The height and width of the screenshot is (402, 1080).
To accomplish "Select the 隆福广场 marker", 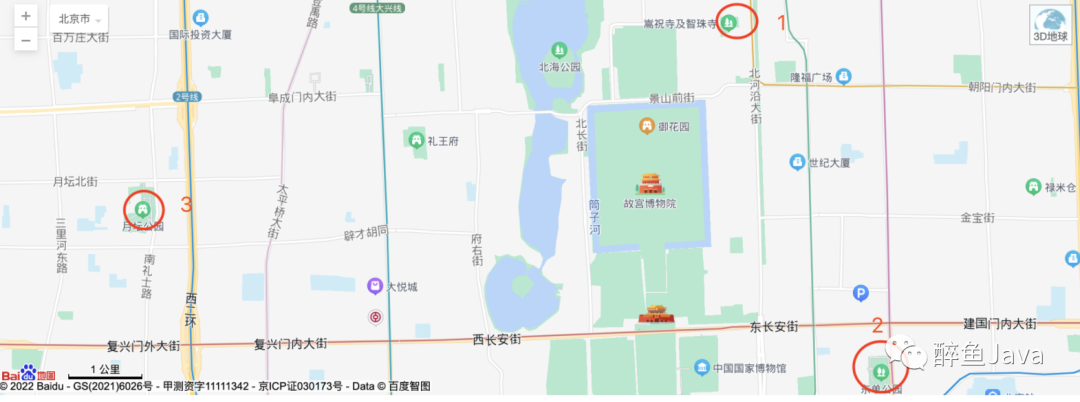I will tap(844, 76).
